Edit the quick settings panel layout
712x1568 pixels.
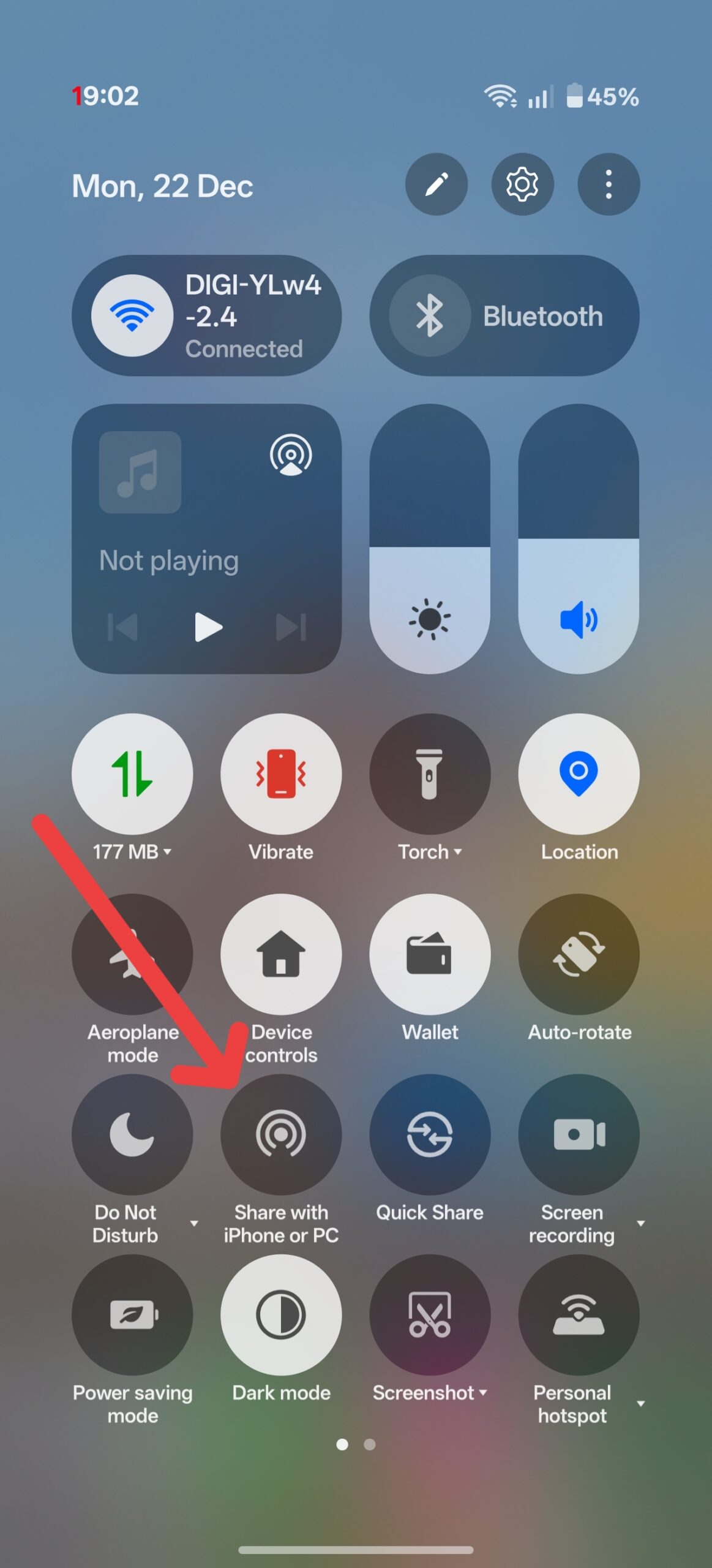click(x=436, y=184)
